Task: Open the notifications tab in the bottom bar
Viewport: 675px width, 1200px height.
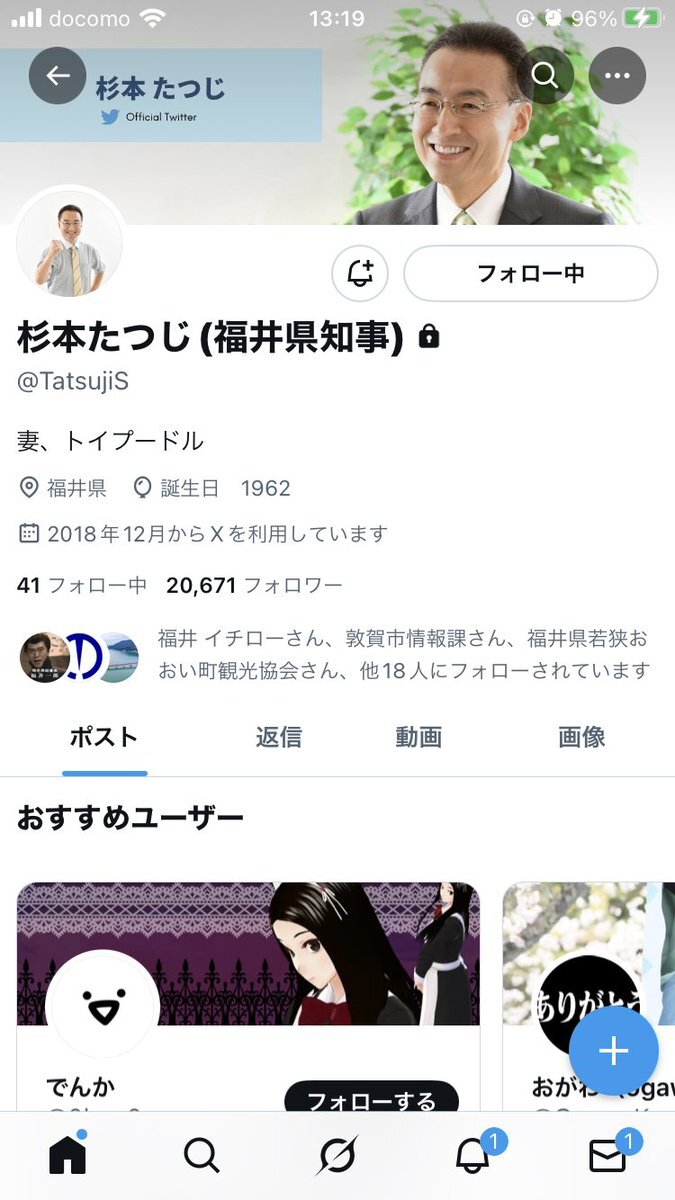Action: (472, 1156)
